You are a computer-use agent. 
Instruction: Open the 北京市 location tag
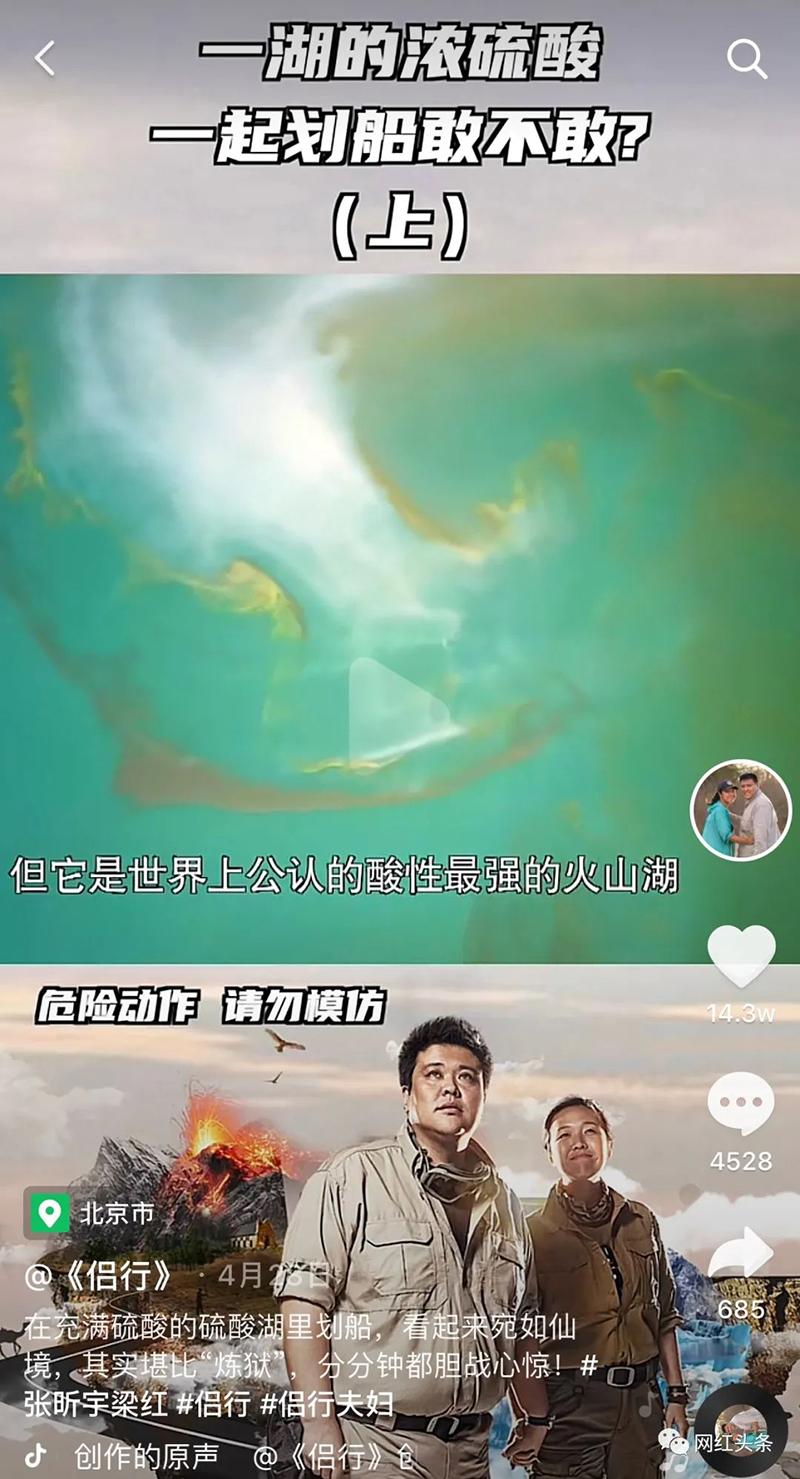point(93,1214)
